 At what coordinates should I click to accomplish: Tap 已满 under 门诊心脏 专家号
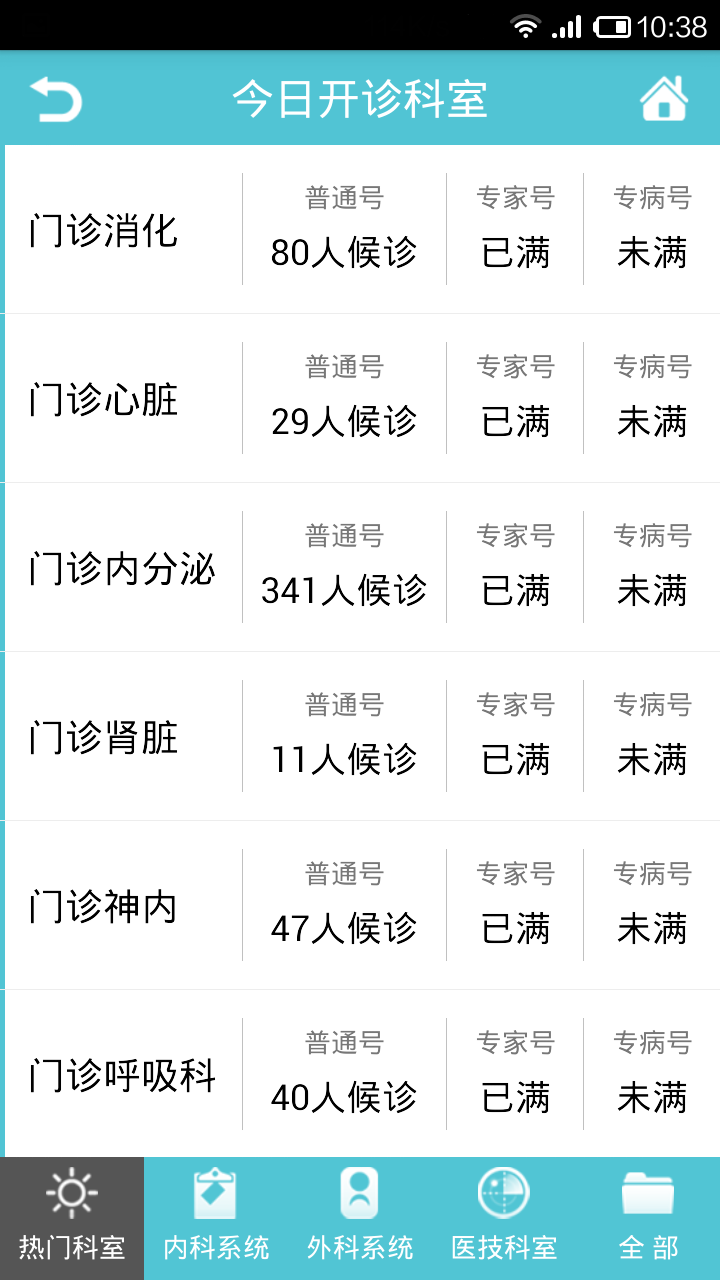[x=514, y=424]
